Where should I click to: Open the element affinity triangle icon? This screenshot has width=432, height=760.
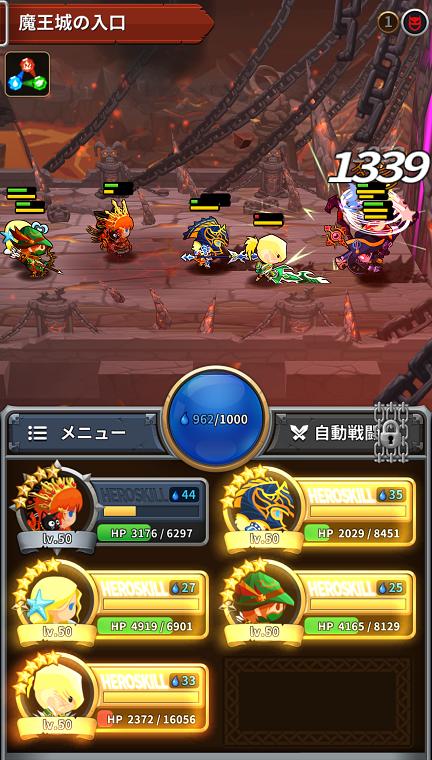click(x=28, y=74)
